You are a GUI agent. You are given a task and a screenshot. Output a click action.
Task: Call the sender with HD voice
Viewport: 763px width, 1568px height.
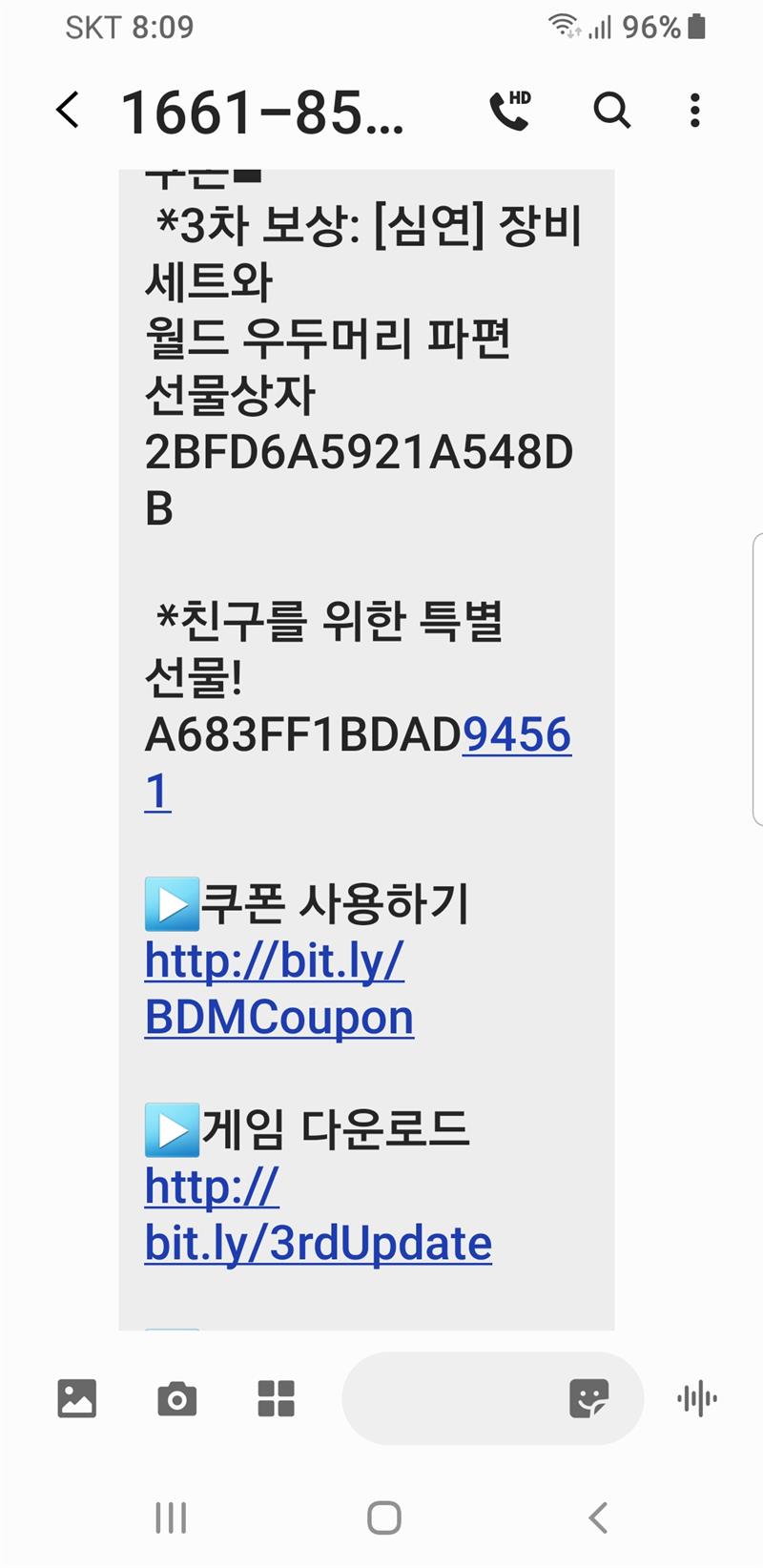(x=510, y=111)
